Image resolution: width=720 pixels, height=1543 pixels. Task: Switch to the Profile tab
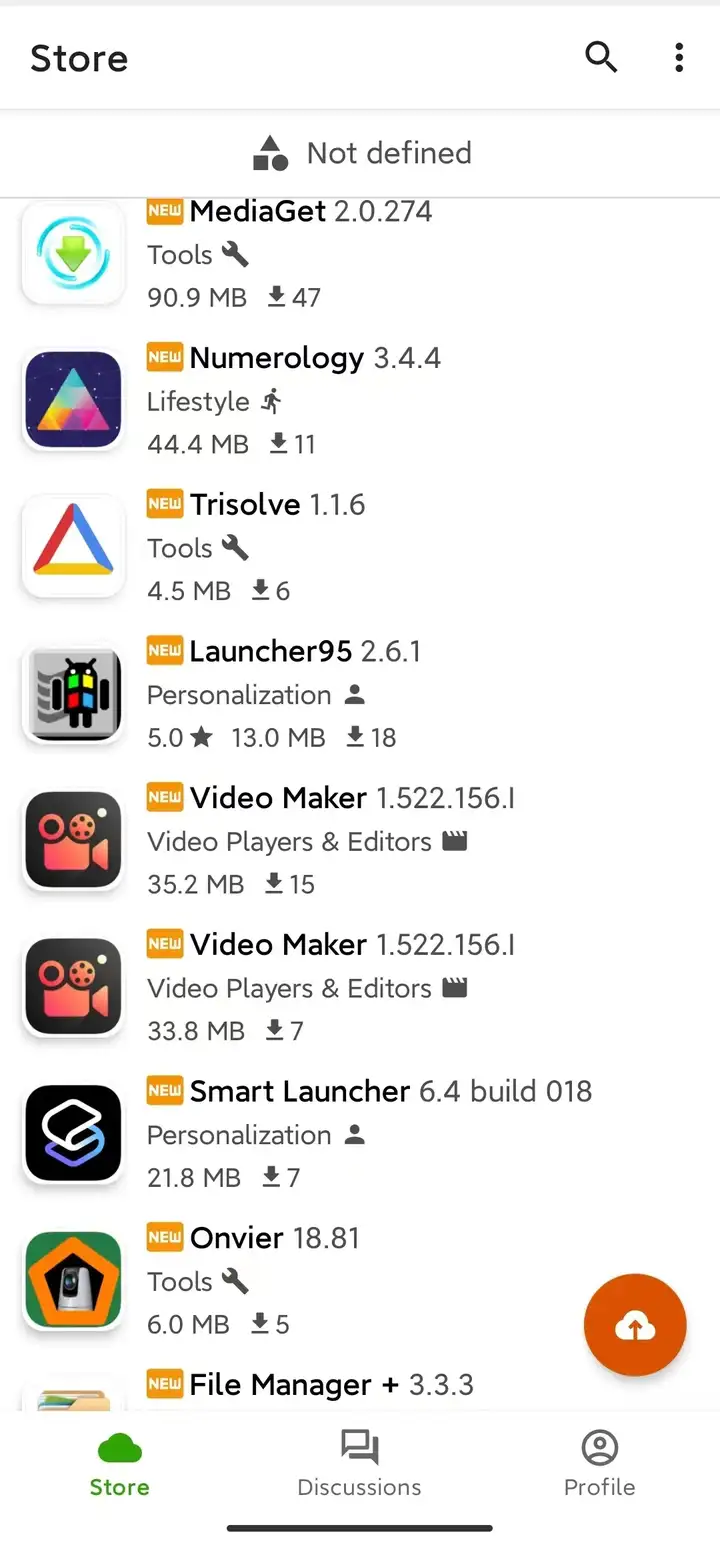[x=599, y=1463]
